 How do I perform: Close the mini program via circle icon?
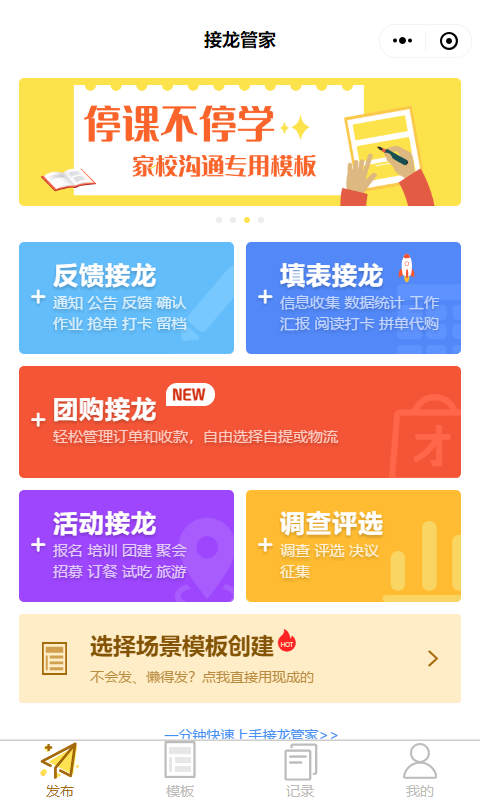pos(448,41)
